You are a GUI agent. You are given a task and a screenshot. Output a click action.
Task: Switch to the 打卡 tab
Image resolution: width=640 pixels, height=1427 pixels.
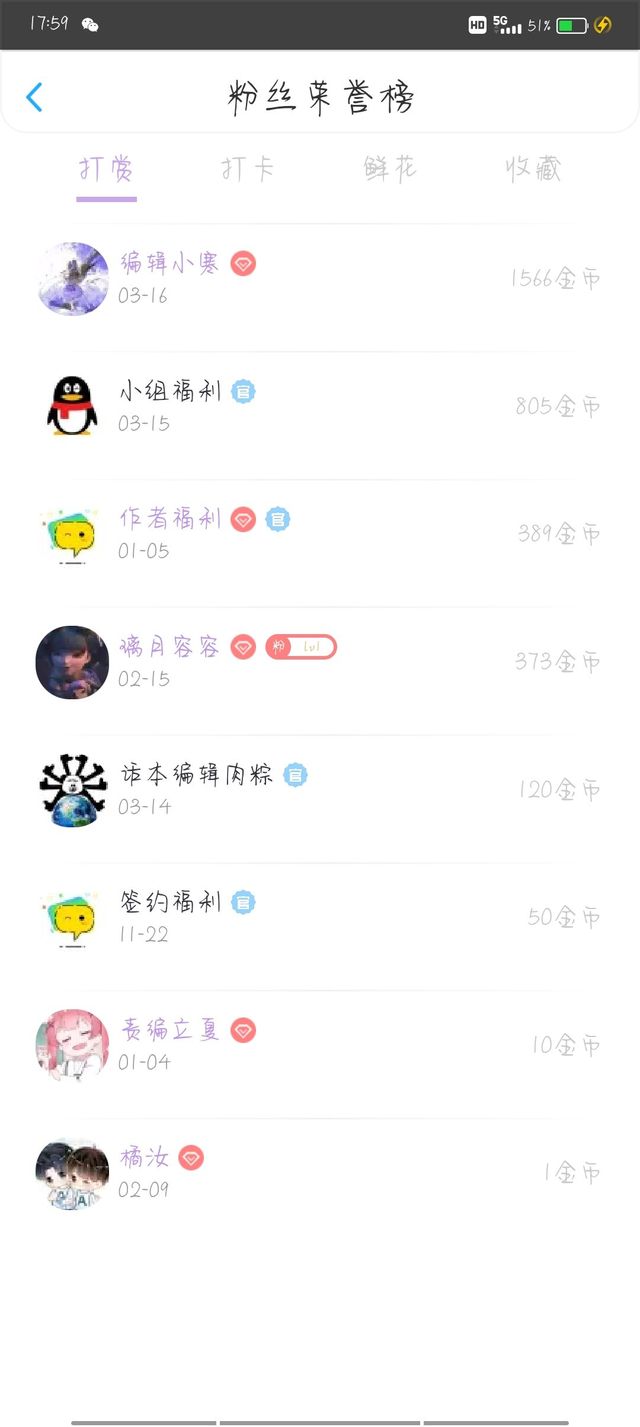248,168
